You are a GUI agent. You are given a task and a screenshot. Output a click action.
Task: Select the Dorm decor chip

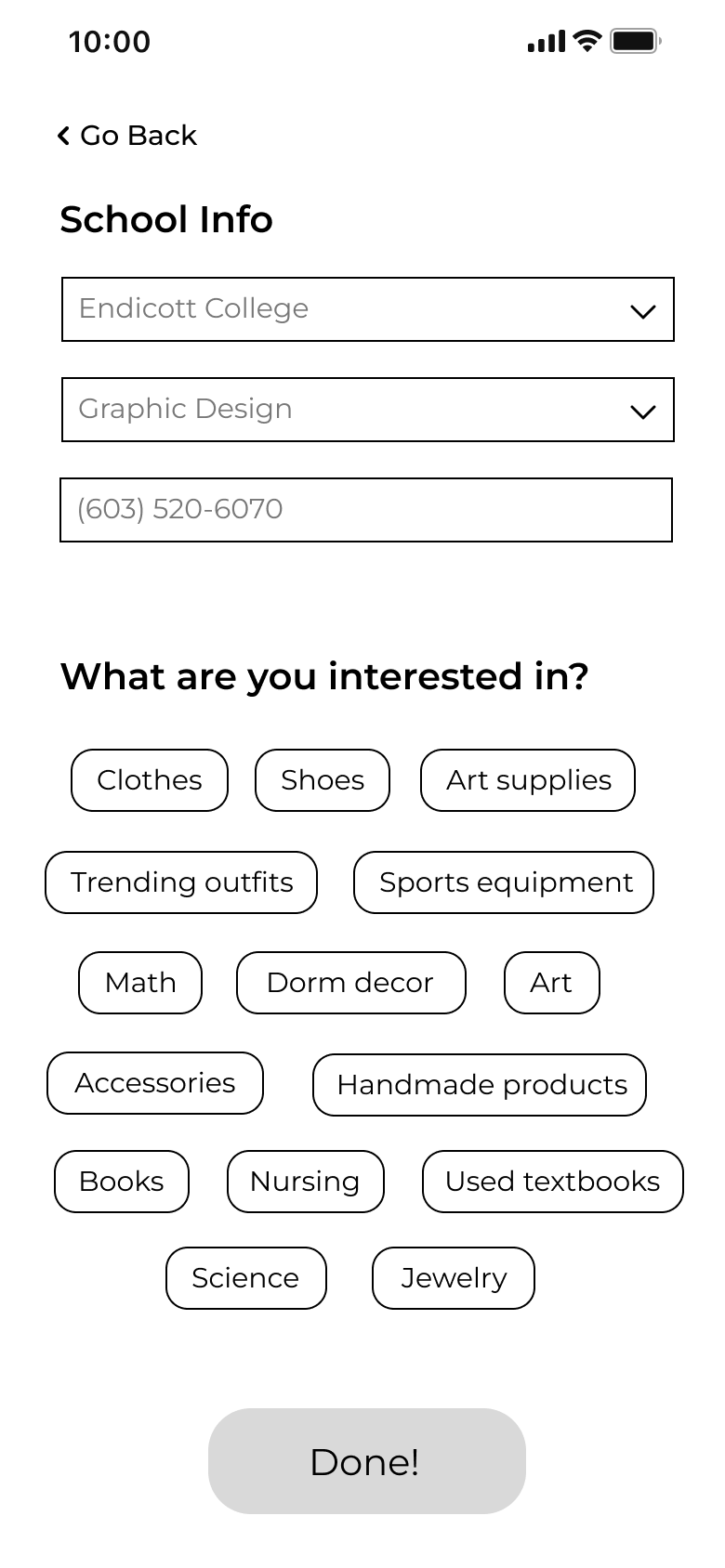coord(351,983)
